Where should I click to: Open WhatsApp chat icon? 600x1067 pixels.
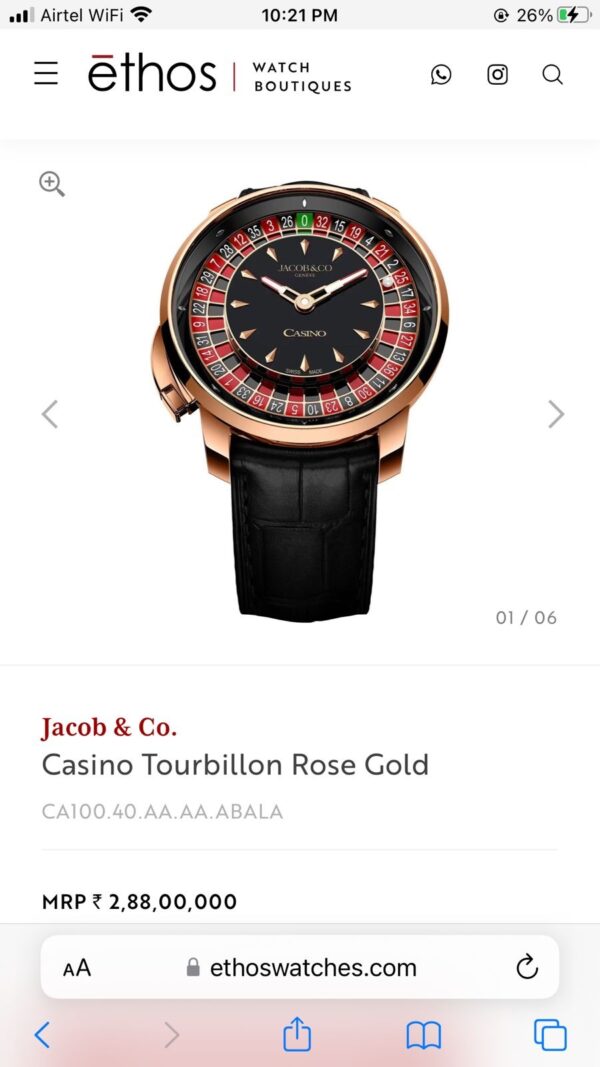point(441,74)
